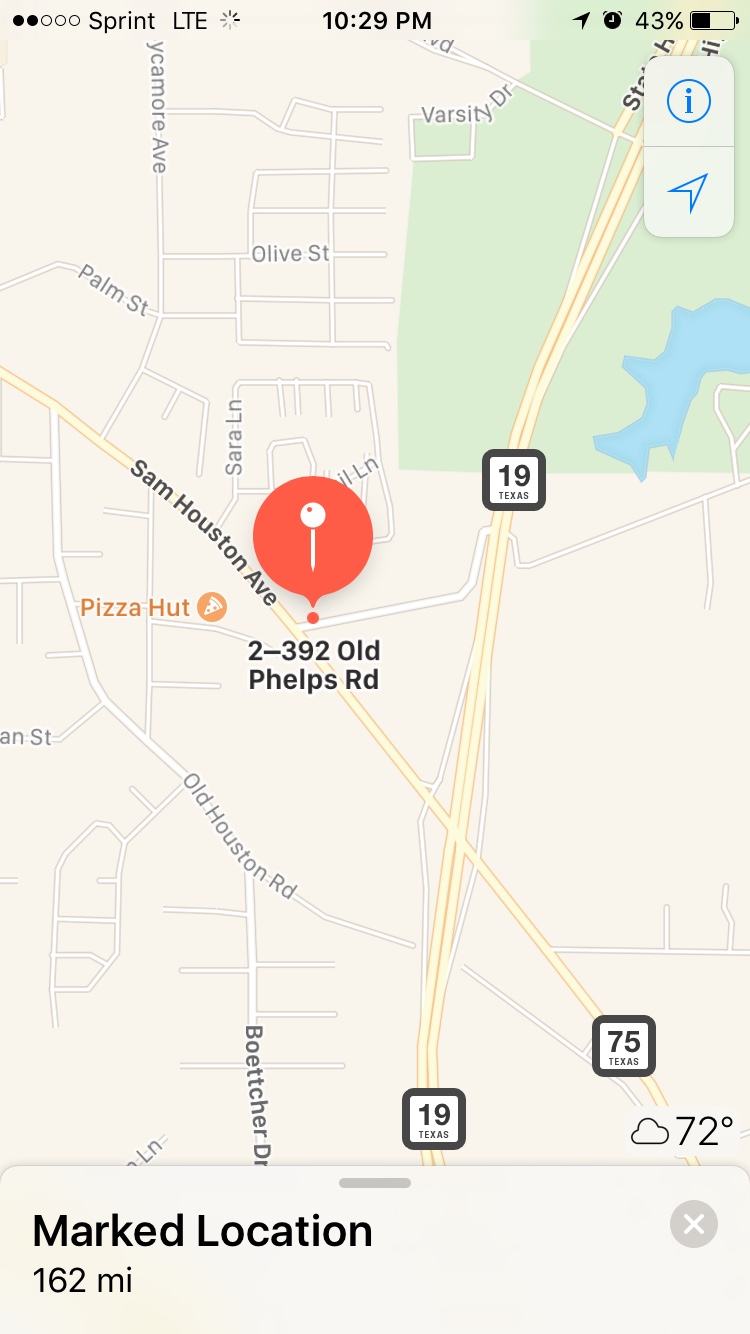The height and width of the screenshot is (1334, 750).
Task: Select the red dropped pin marker
Action: 313,537
